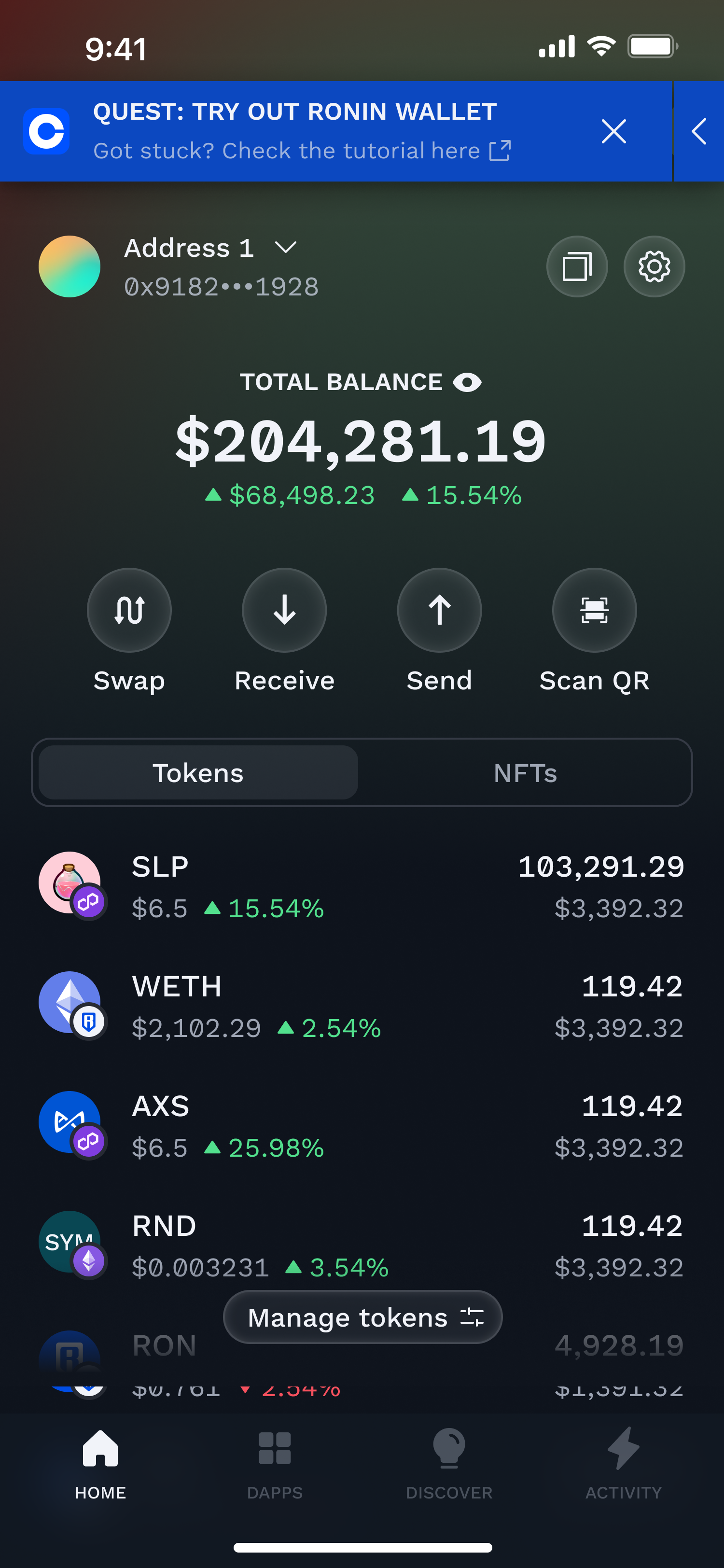
Task: Select the Tokens segment
Action: coord(198,773)
